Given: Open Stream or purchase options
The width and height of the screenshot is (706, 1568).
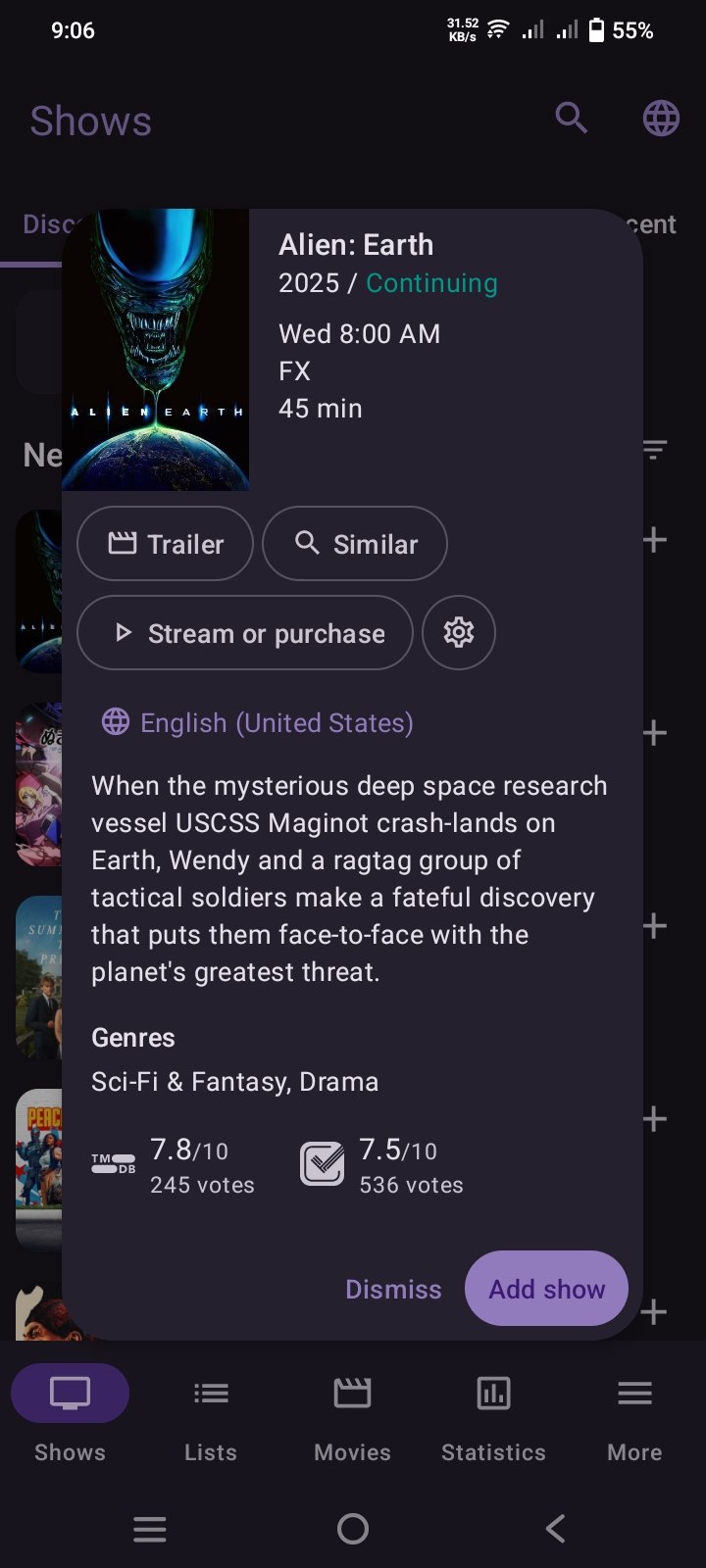Looking at the screenshot, I should pyautogui.click(x=245, y=634).
